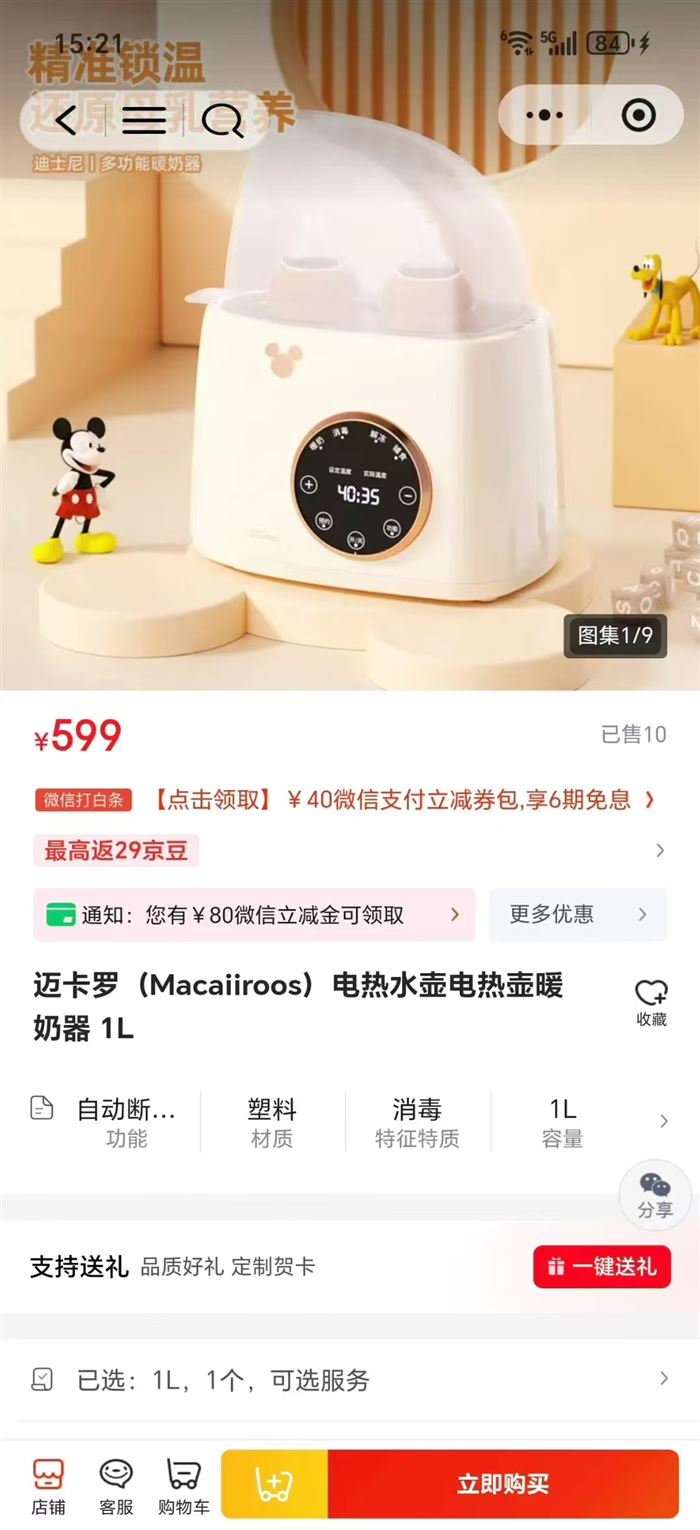Screen dimensions: 700x1530
Task: Tap the 一键送礼 gift button
Action: coord(601,1267)
